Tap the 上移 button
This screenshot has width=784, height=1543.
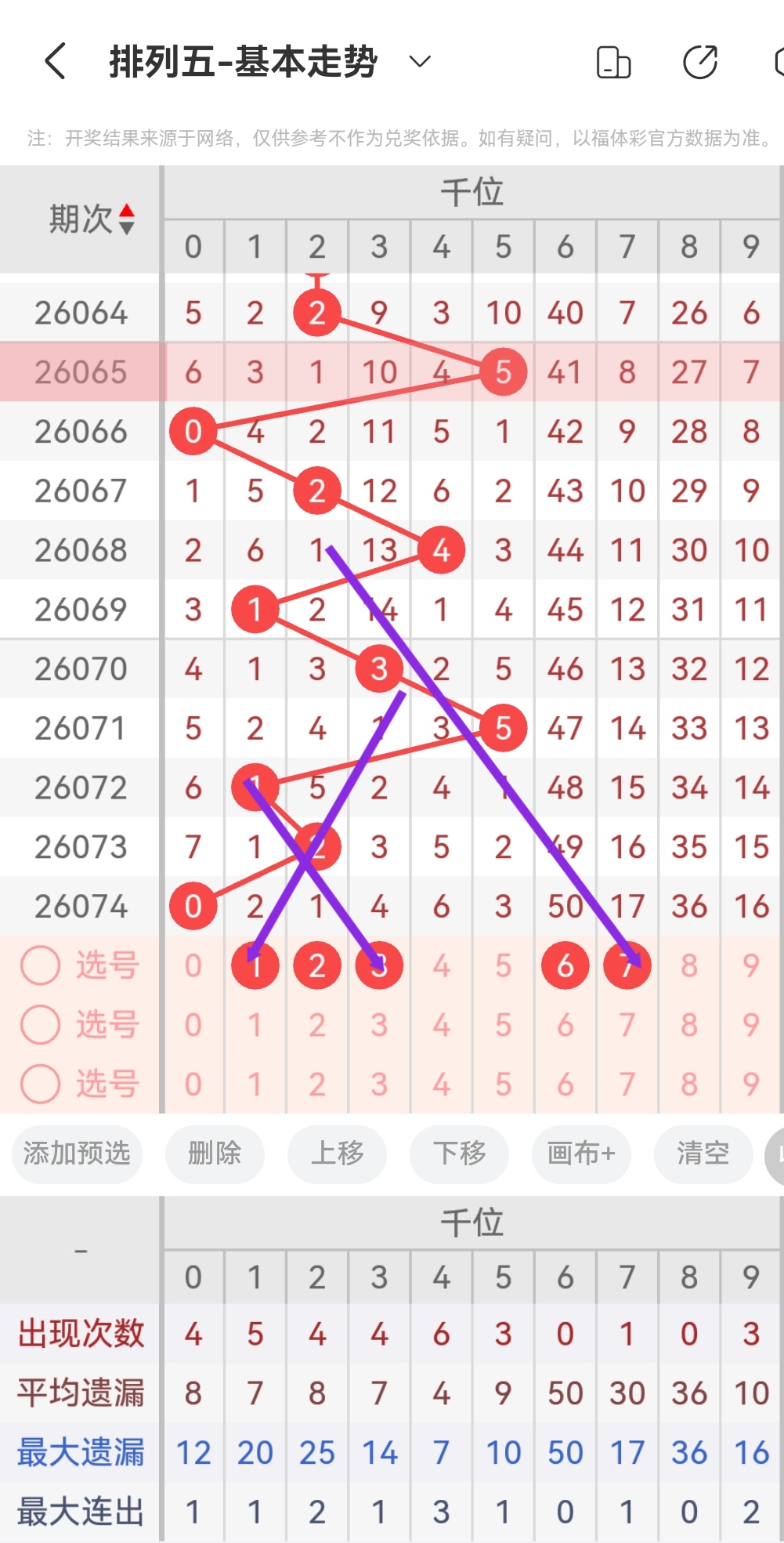pos(337,1153)
